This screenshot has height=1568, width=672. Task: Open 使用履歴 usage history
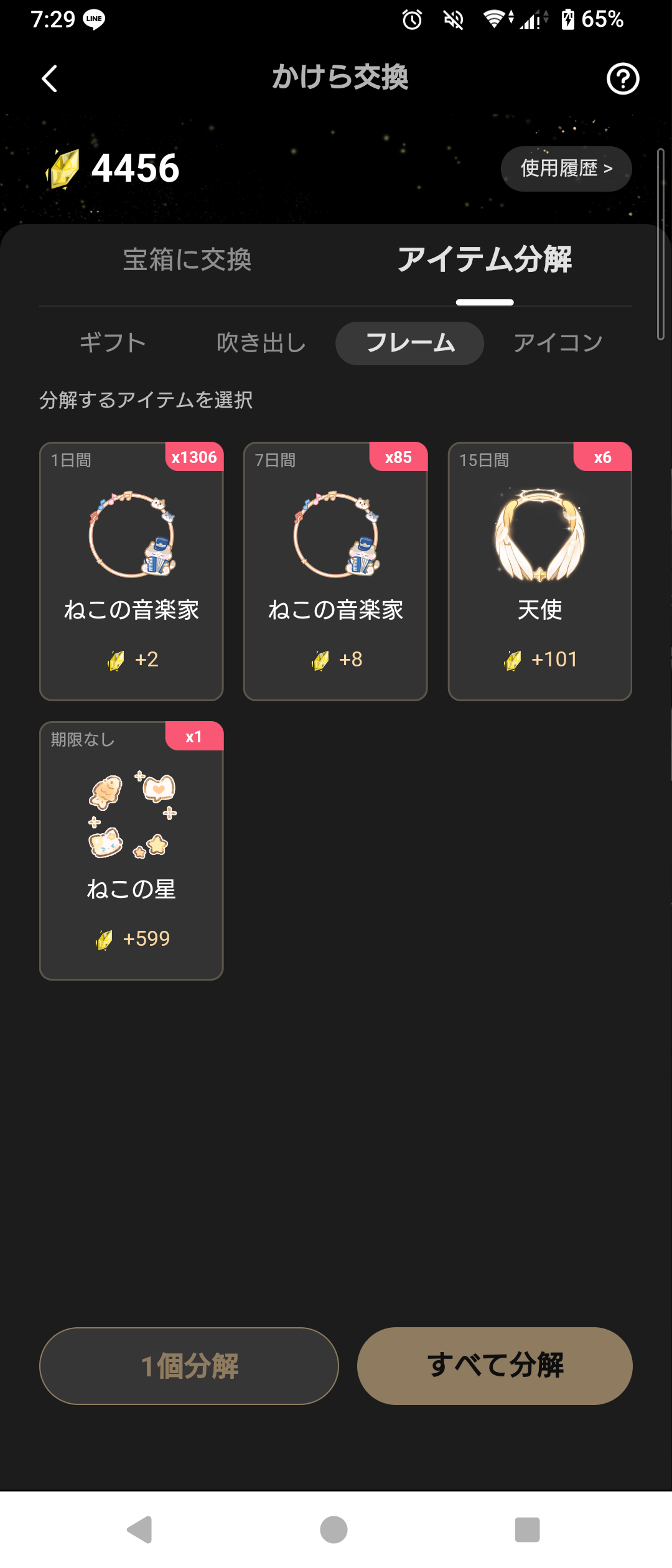pyautogui.click(x=566, y=169)
